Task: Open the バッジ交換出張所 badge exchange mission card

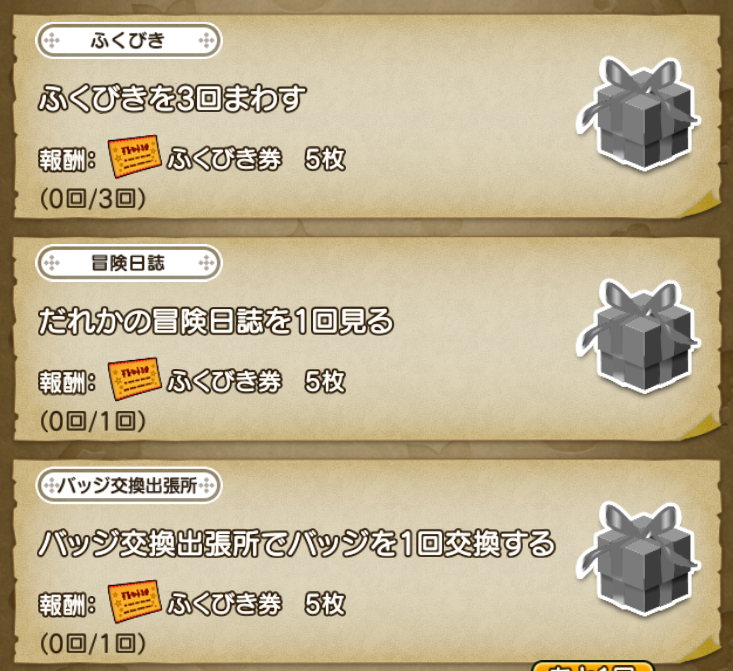Action: click(x=300, y=560)
